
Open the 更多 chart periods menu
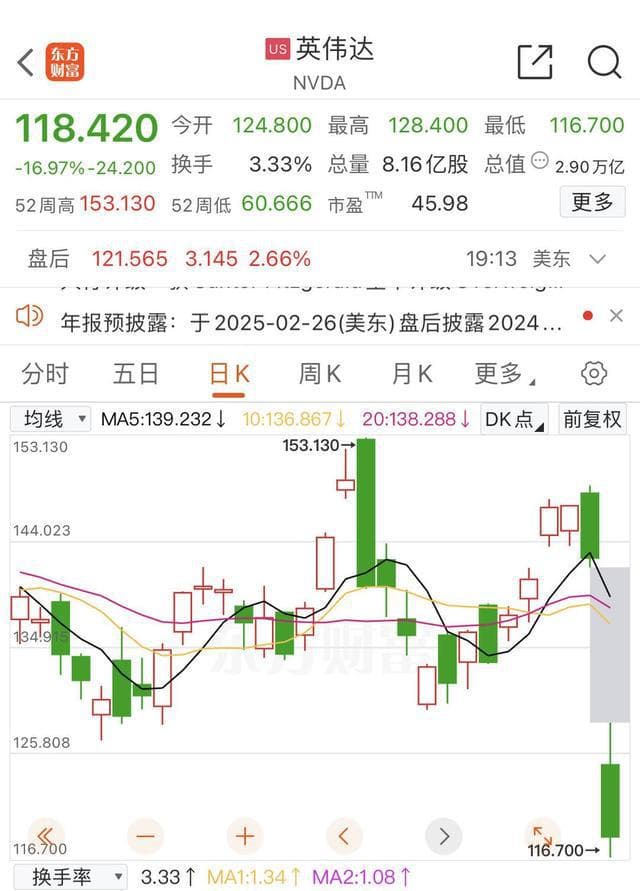(x=503, y=374)
